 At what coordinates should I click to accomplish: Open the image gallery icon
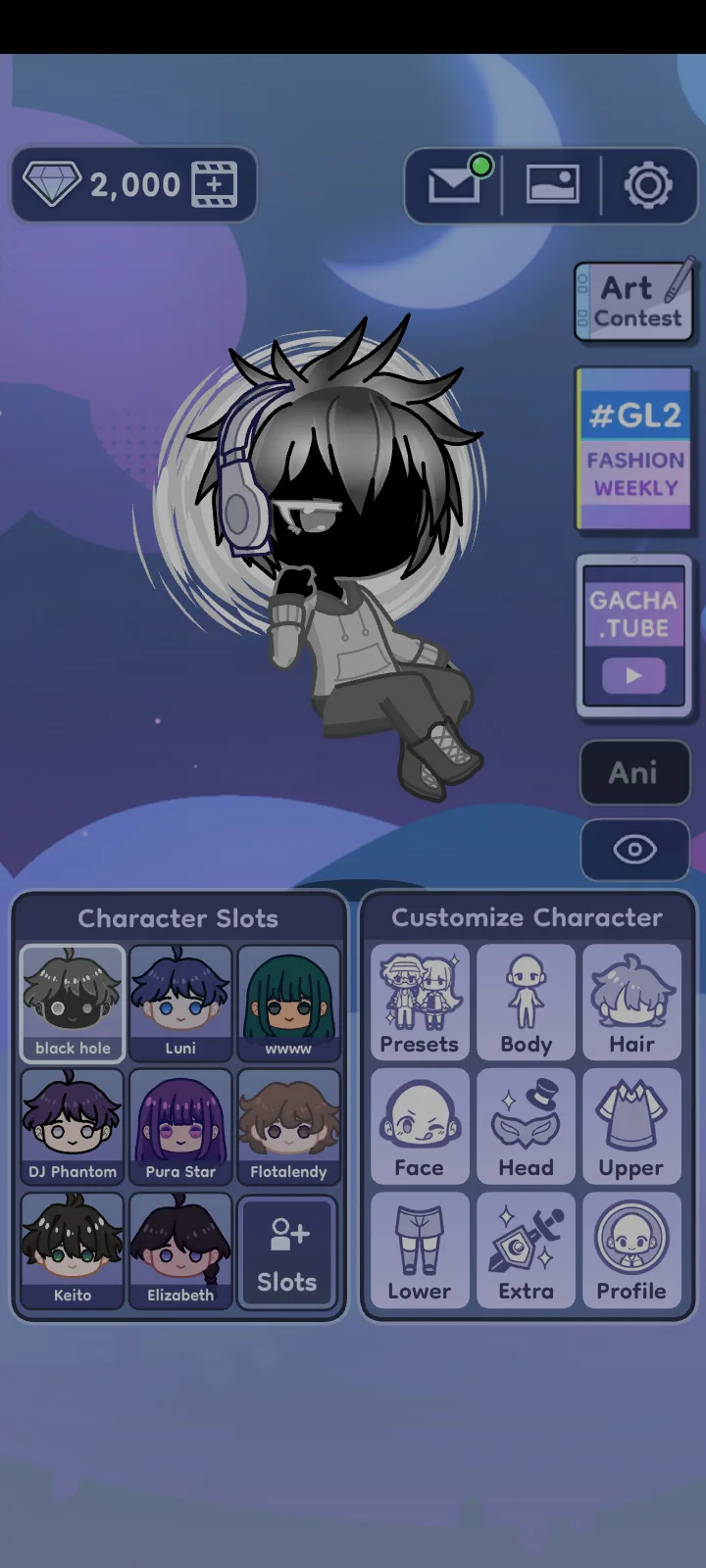click(552, 184)
